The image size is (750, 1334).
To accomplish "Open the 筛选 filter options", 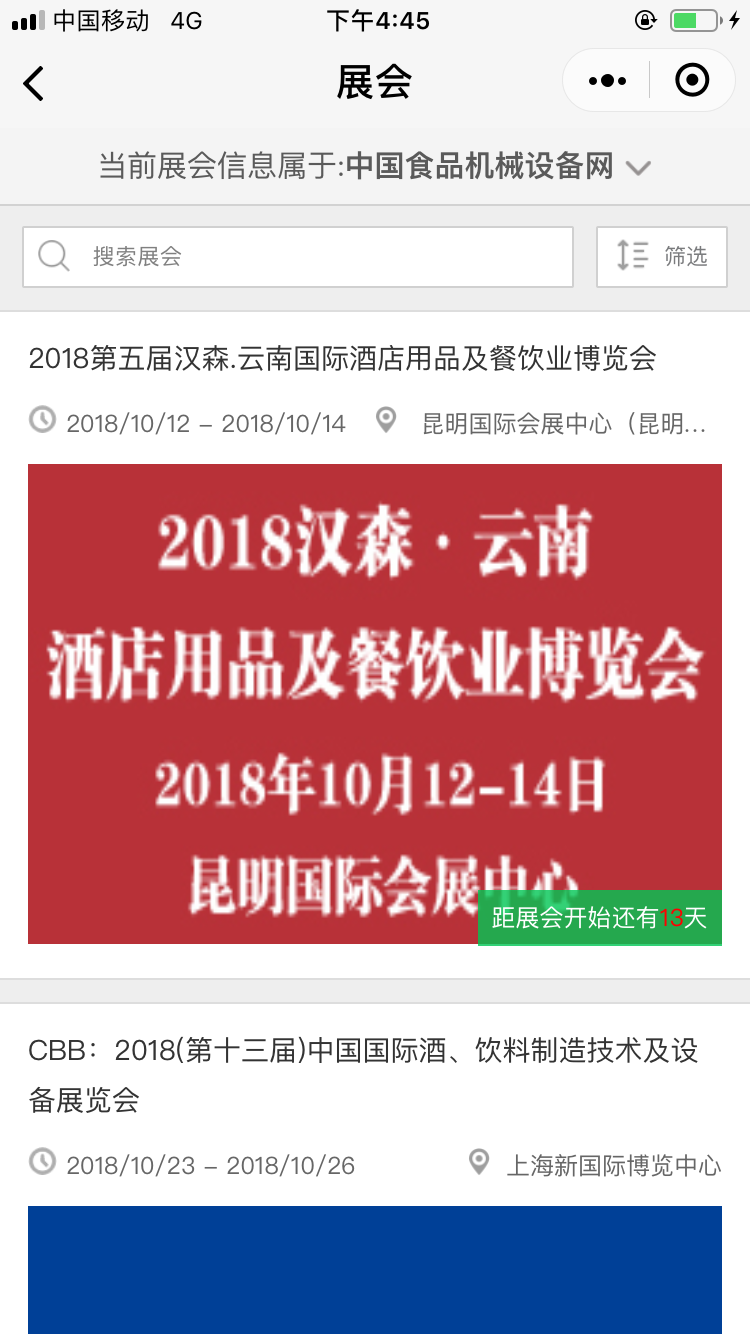I will [x=661, y=257].
